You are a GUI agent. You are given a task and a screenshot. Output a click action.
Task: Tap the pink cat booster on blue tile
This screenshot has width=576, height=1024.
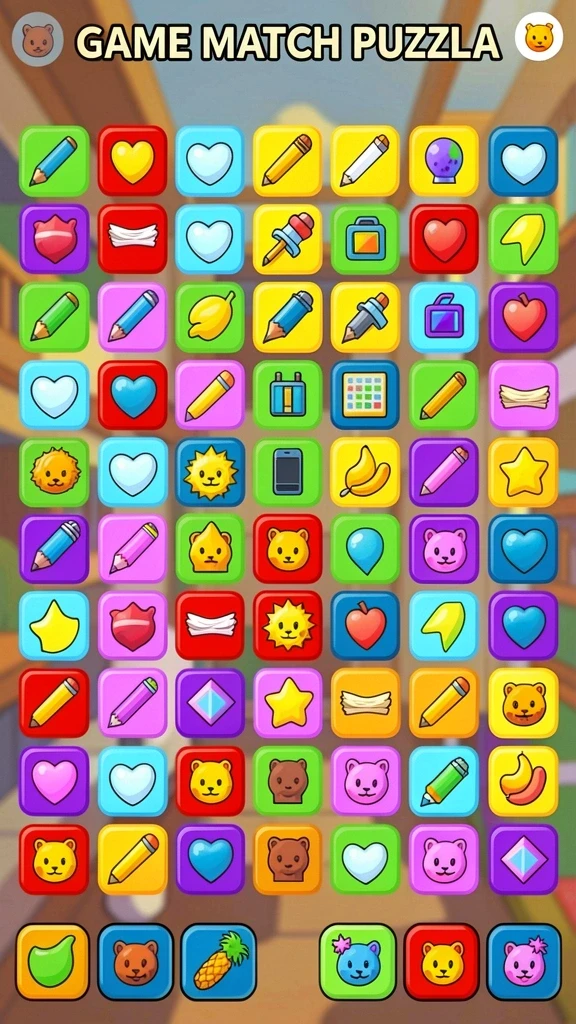[524, 962]
